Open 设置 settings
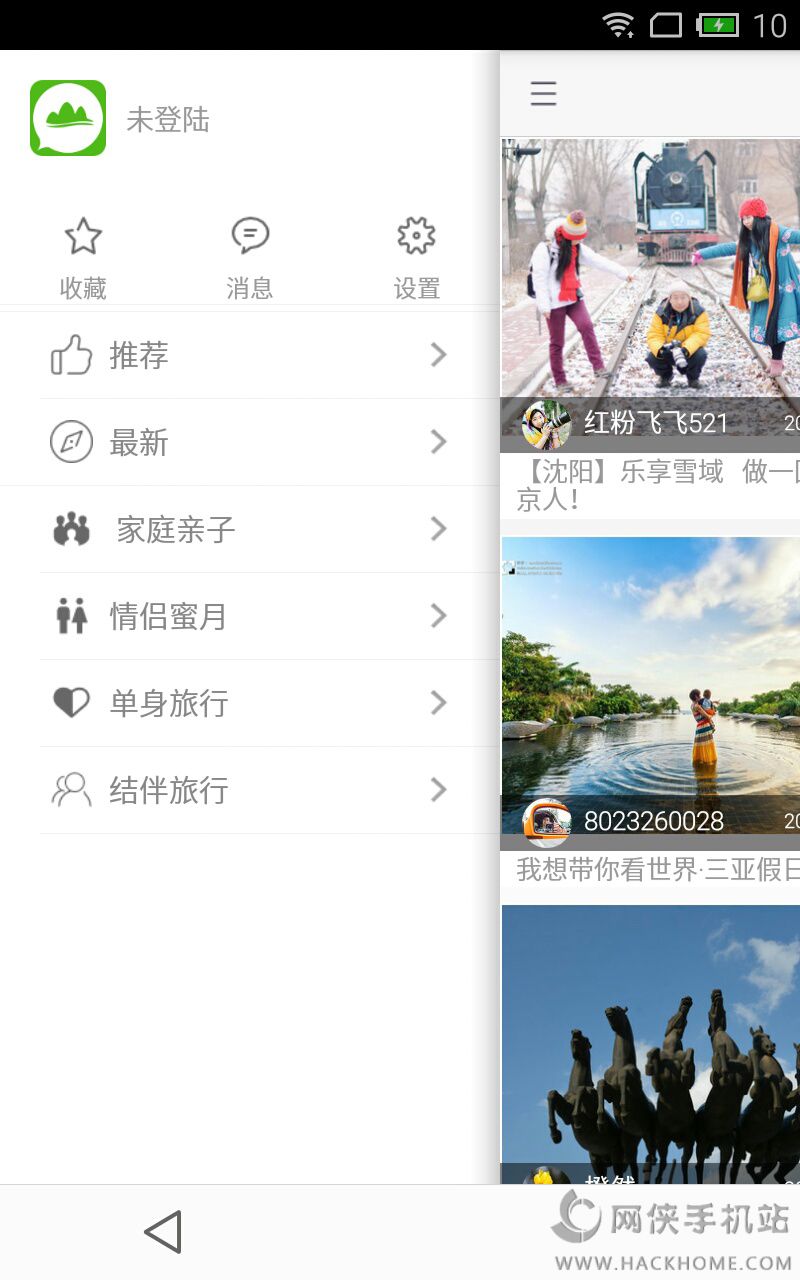Screen dimensions: 800x1280 pyautogui.click(x=416, y=258)
